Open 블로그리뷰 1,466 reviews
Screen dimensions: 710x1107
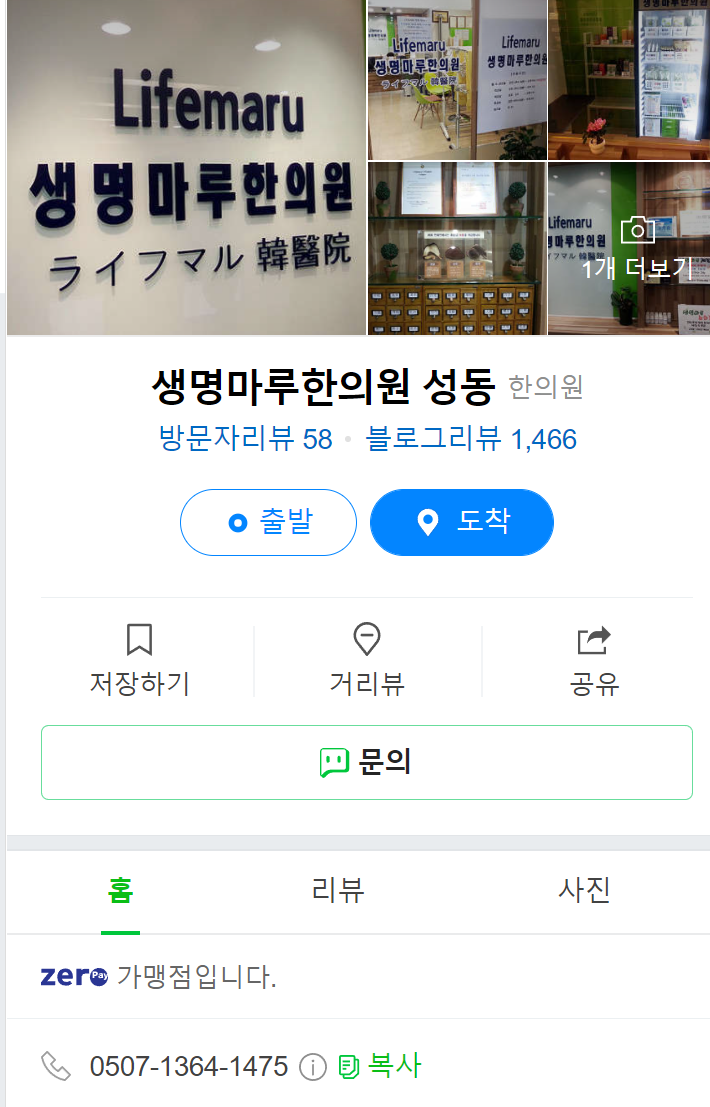click(x=471, y=439)
